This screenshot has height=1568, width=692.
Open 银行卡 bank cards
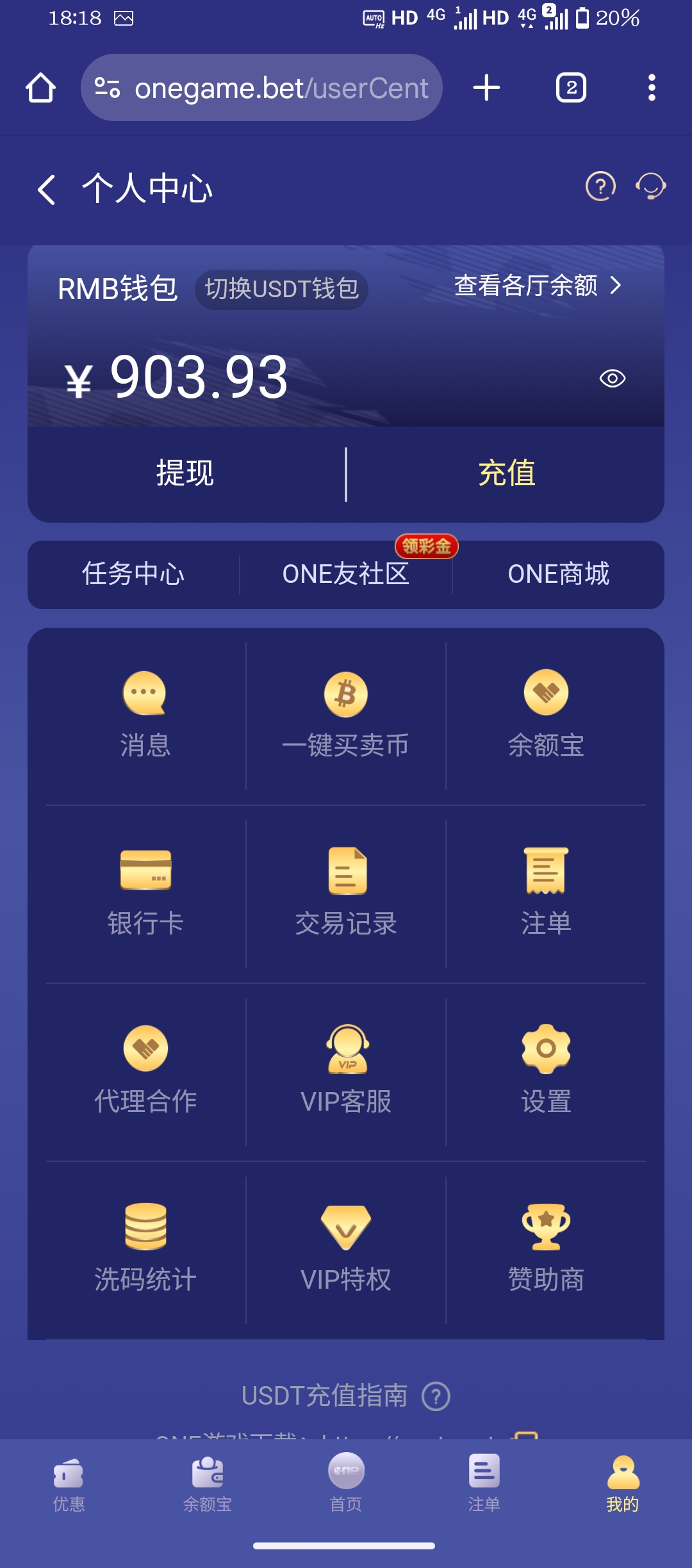click(145, 892)
